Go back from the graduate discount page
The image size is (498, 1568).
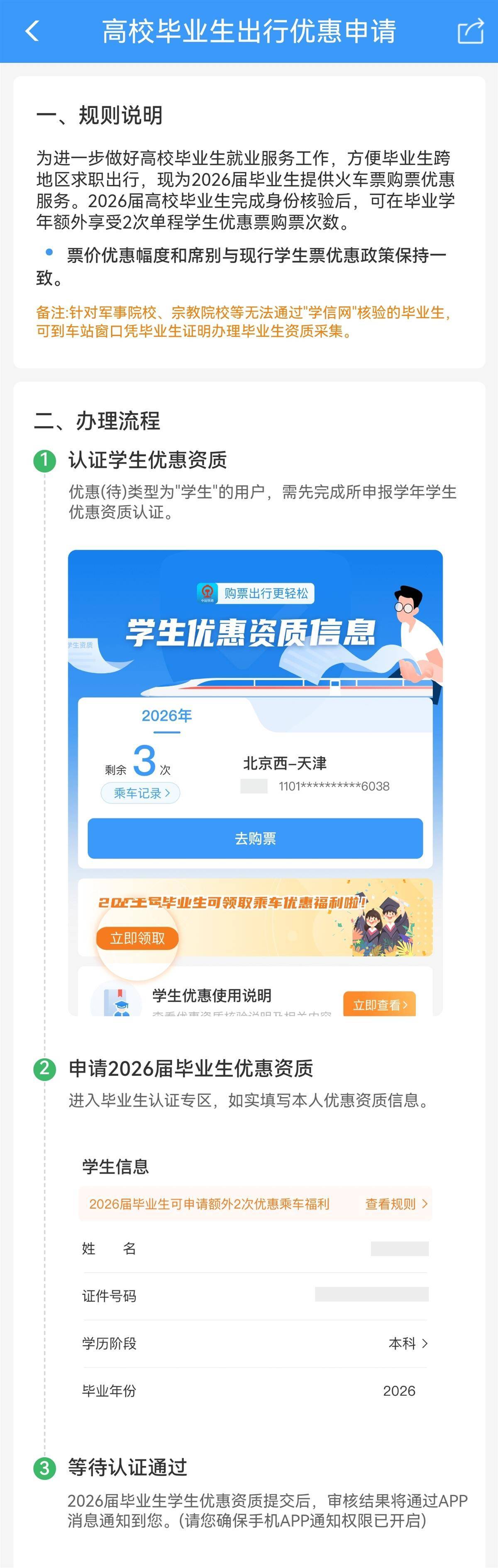pyautogui.click(x=32, y=31)
